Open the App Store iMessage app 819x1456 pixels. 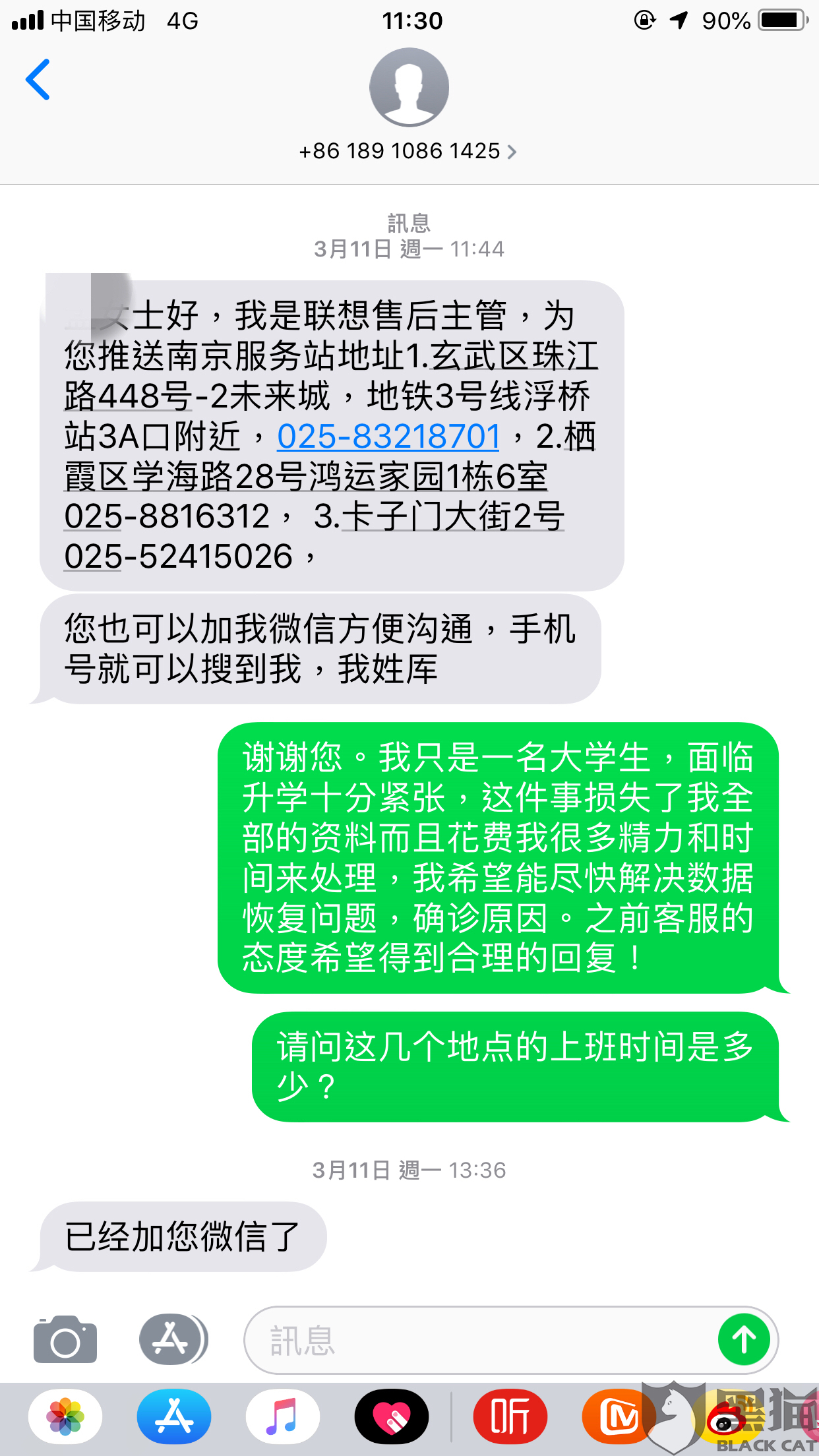(174, 1416)
